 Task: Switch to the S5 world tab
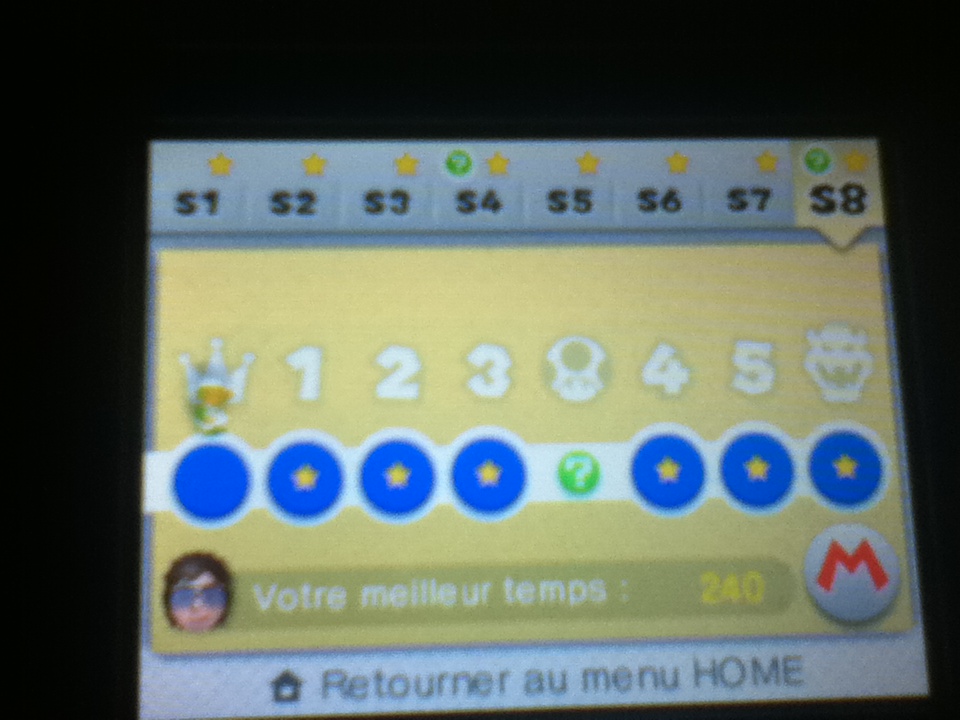coord(569,201)
